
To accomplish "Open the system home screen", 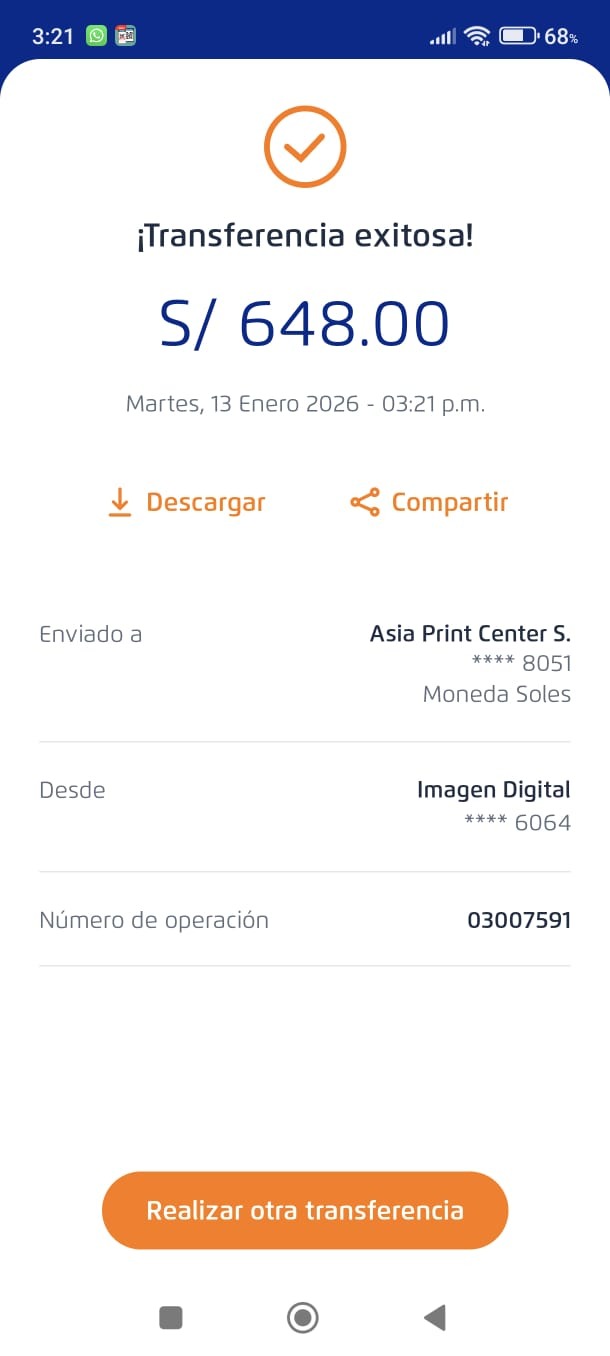I will pyautogui.click(x=302, y=1318).
